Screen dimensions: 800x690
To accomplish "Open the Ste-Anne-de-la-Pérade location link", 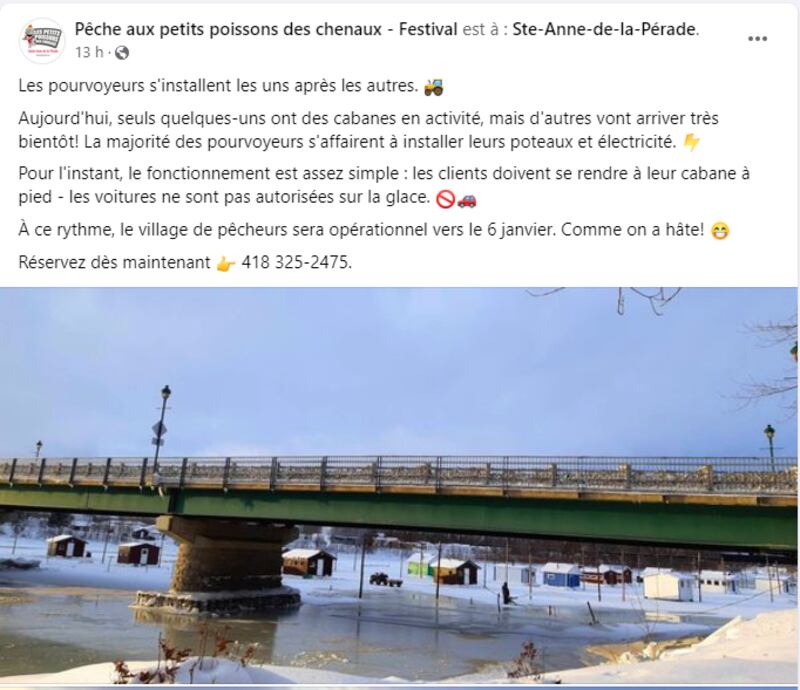I will tap(604, 29).
